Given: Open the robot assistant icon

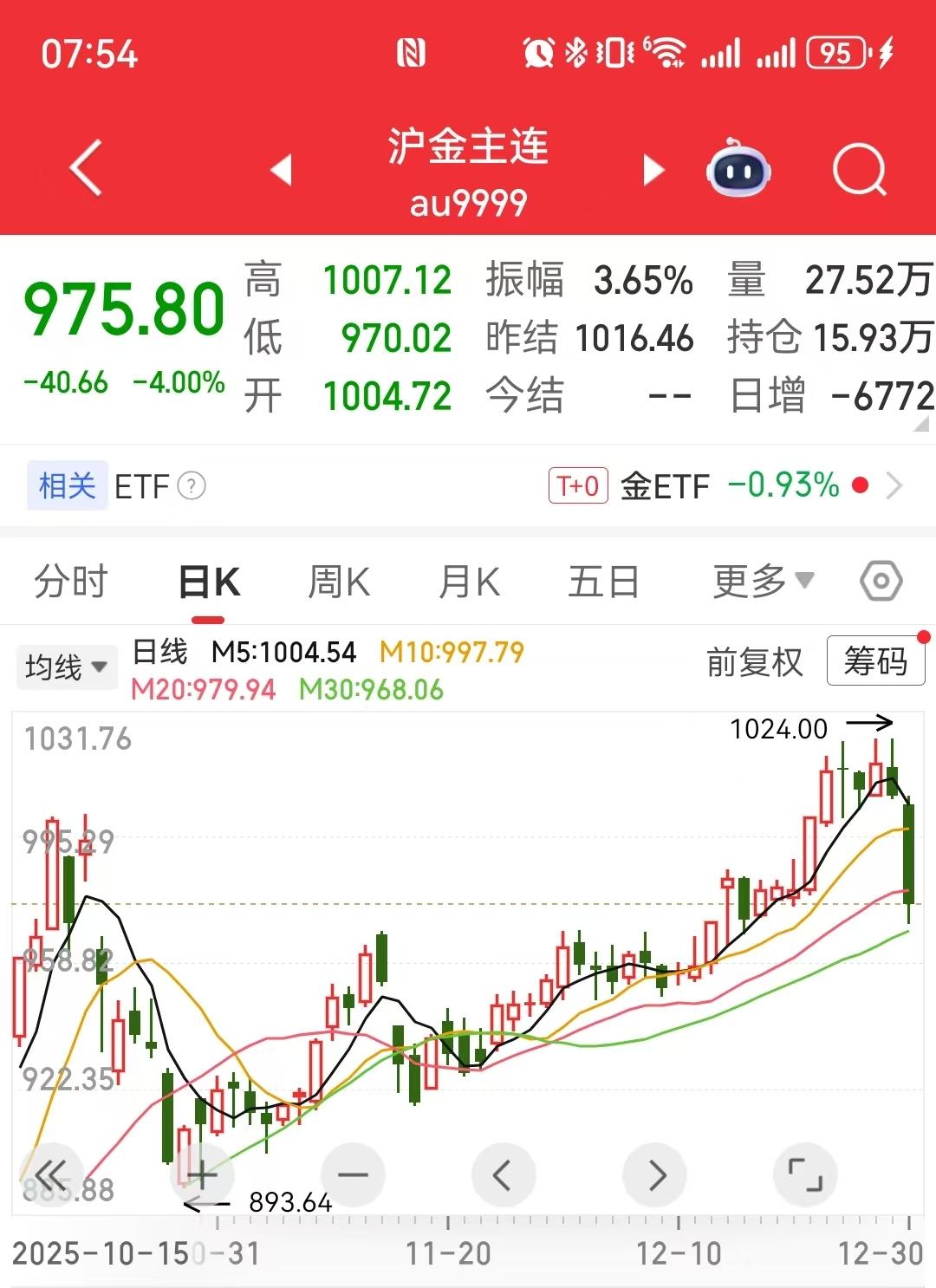Looking at the screenshot, I should [738, 168].
